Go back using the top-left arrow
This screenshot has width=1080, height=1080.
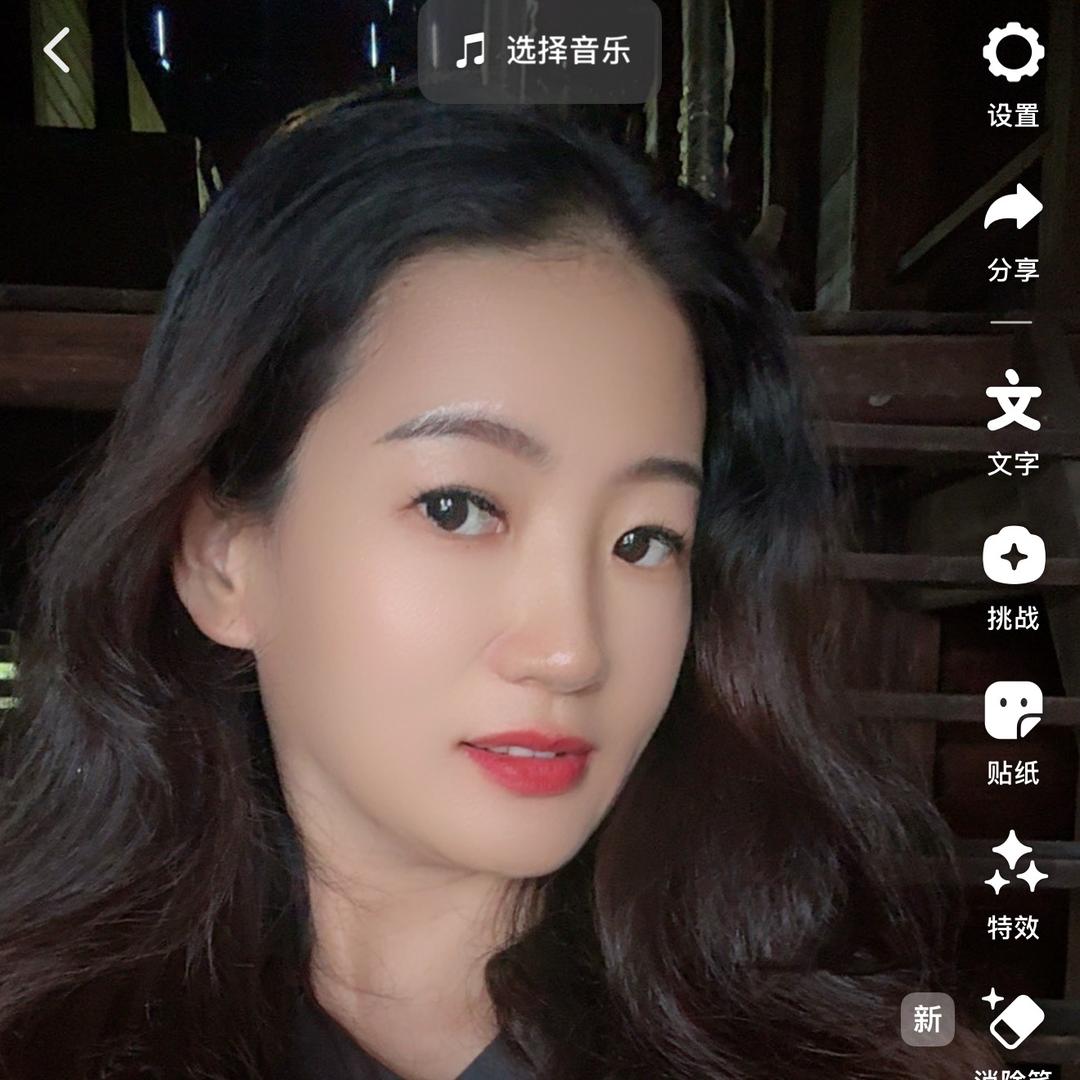(57, 50)
